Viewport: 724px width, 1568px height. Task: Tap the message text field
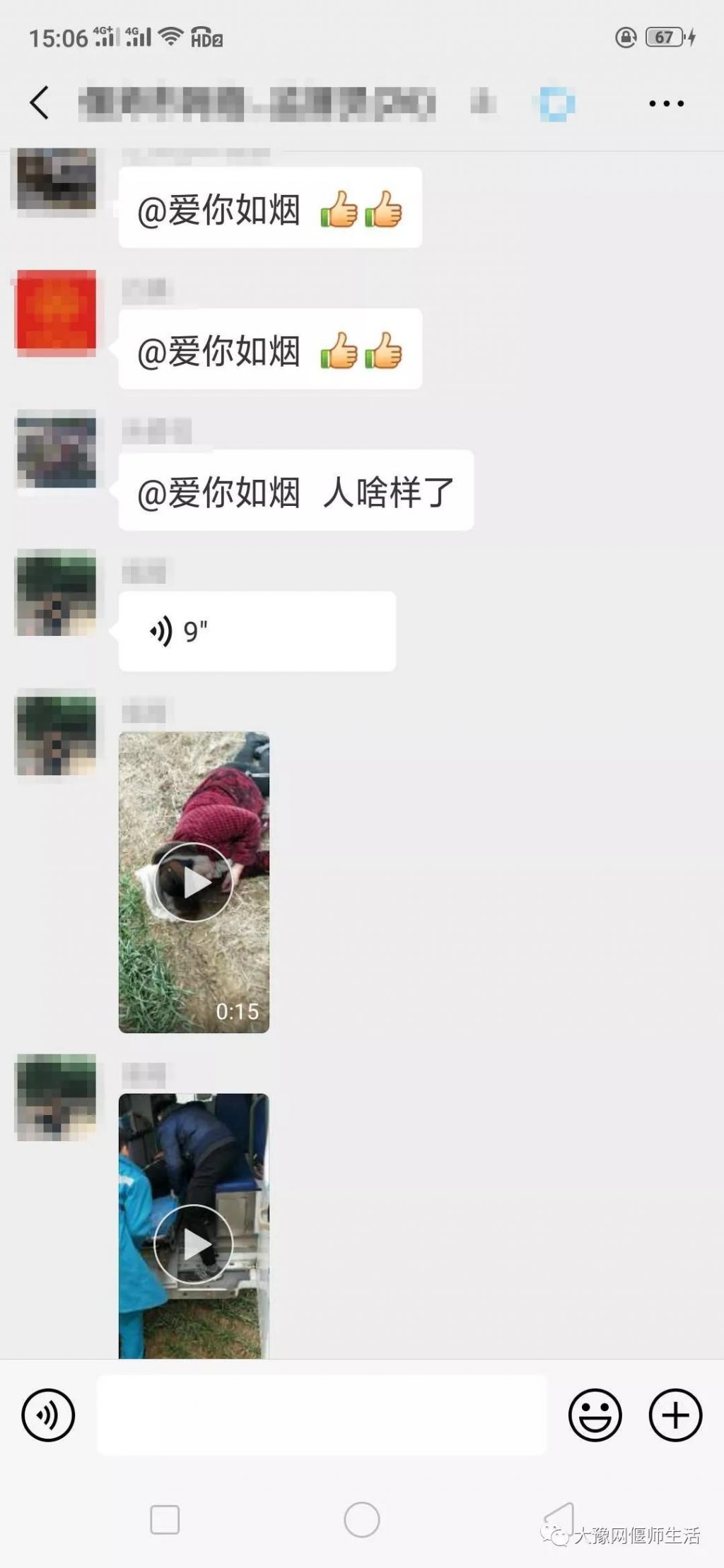pyautogui.click(x=322, y=1415)
